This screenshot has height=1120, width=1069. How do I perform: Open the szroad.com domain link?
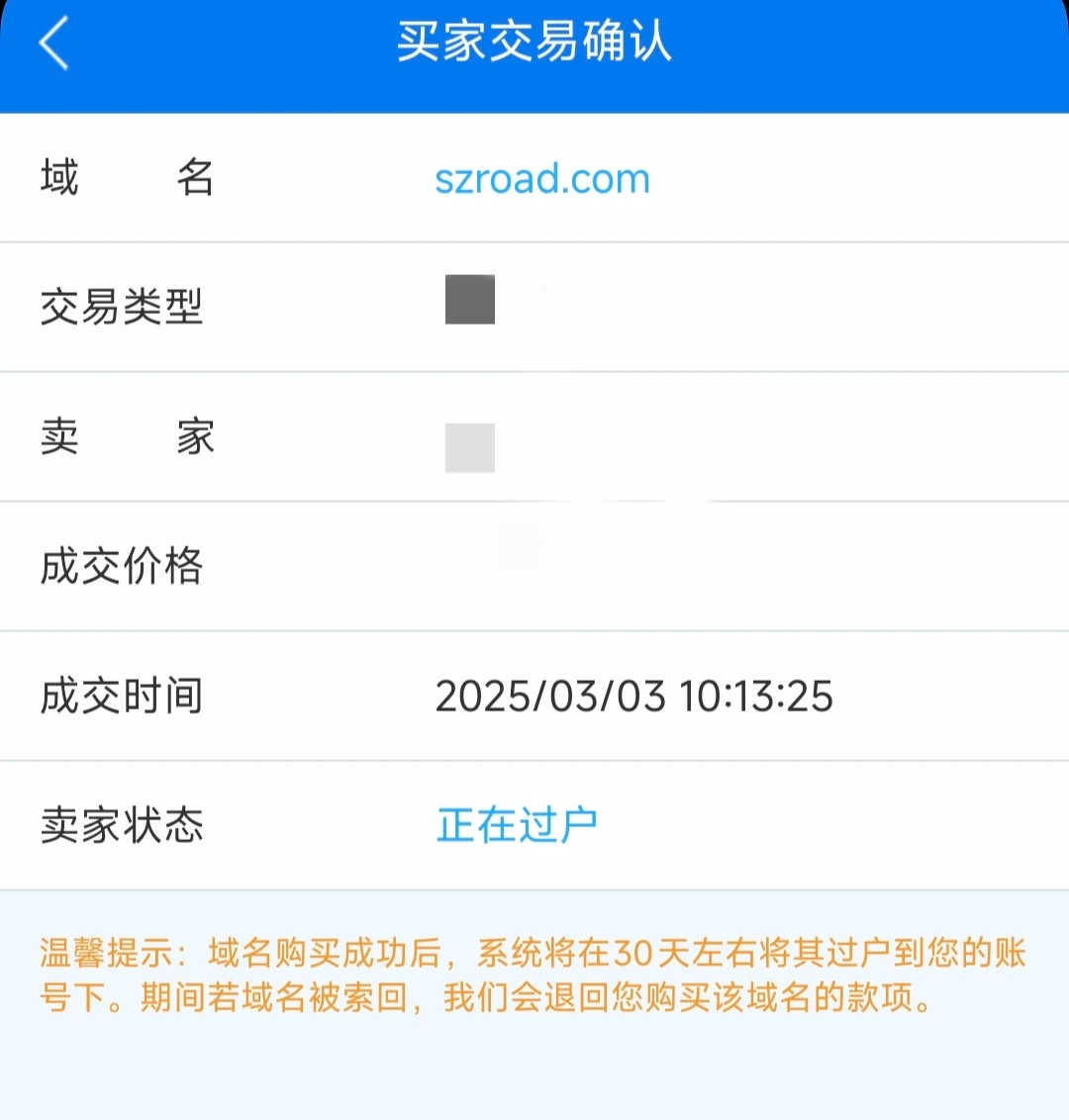tap(542, 179)
